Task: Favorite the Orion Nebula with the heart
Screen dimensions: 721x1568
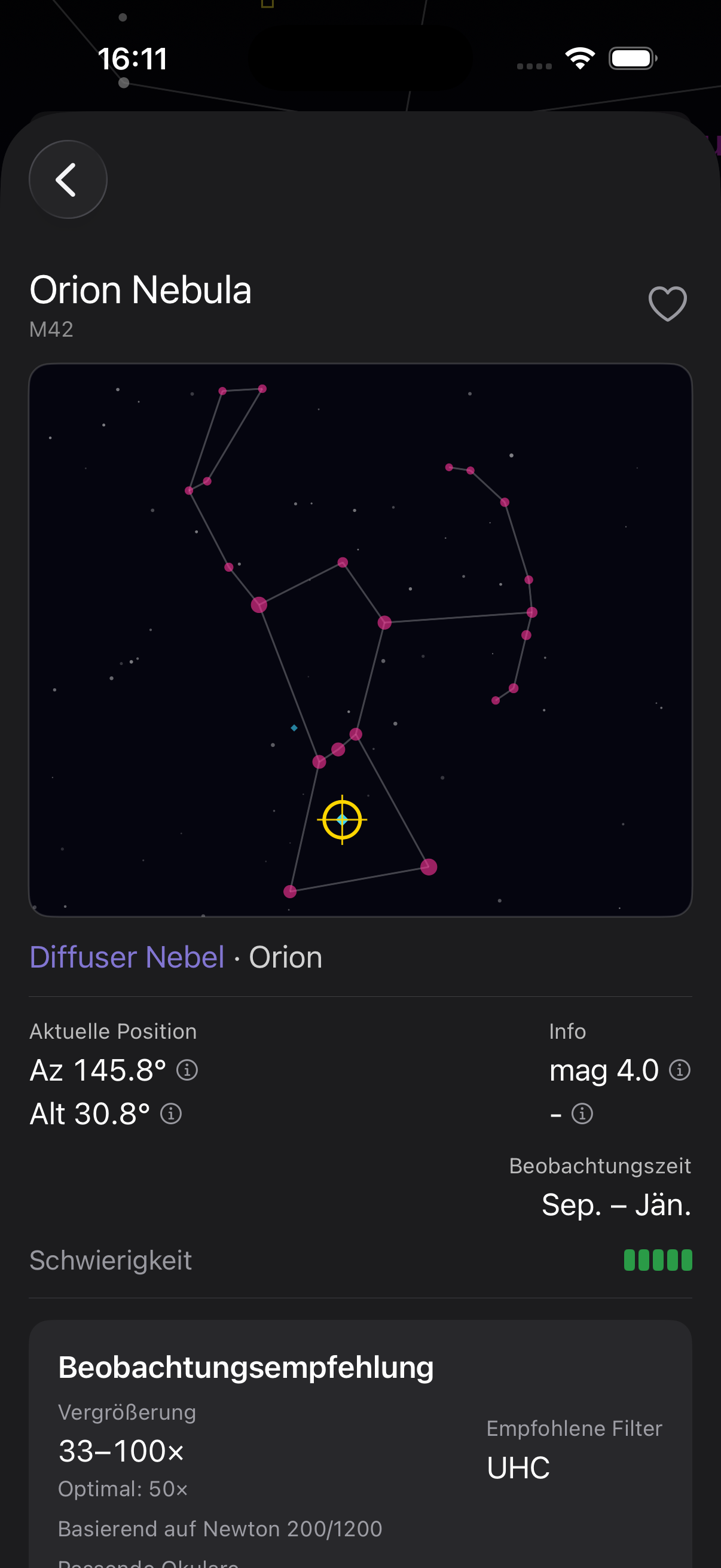Action: coord(667,304)
